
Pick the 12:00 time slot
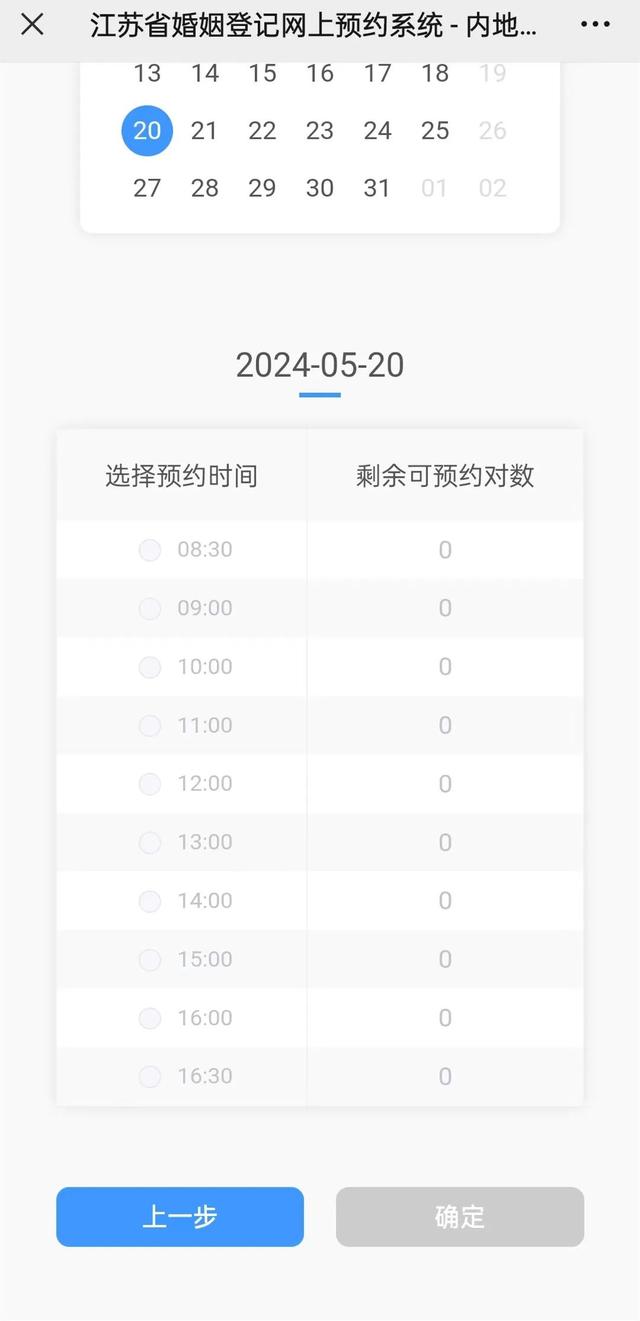(150, 784)
